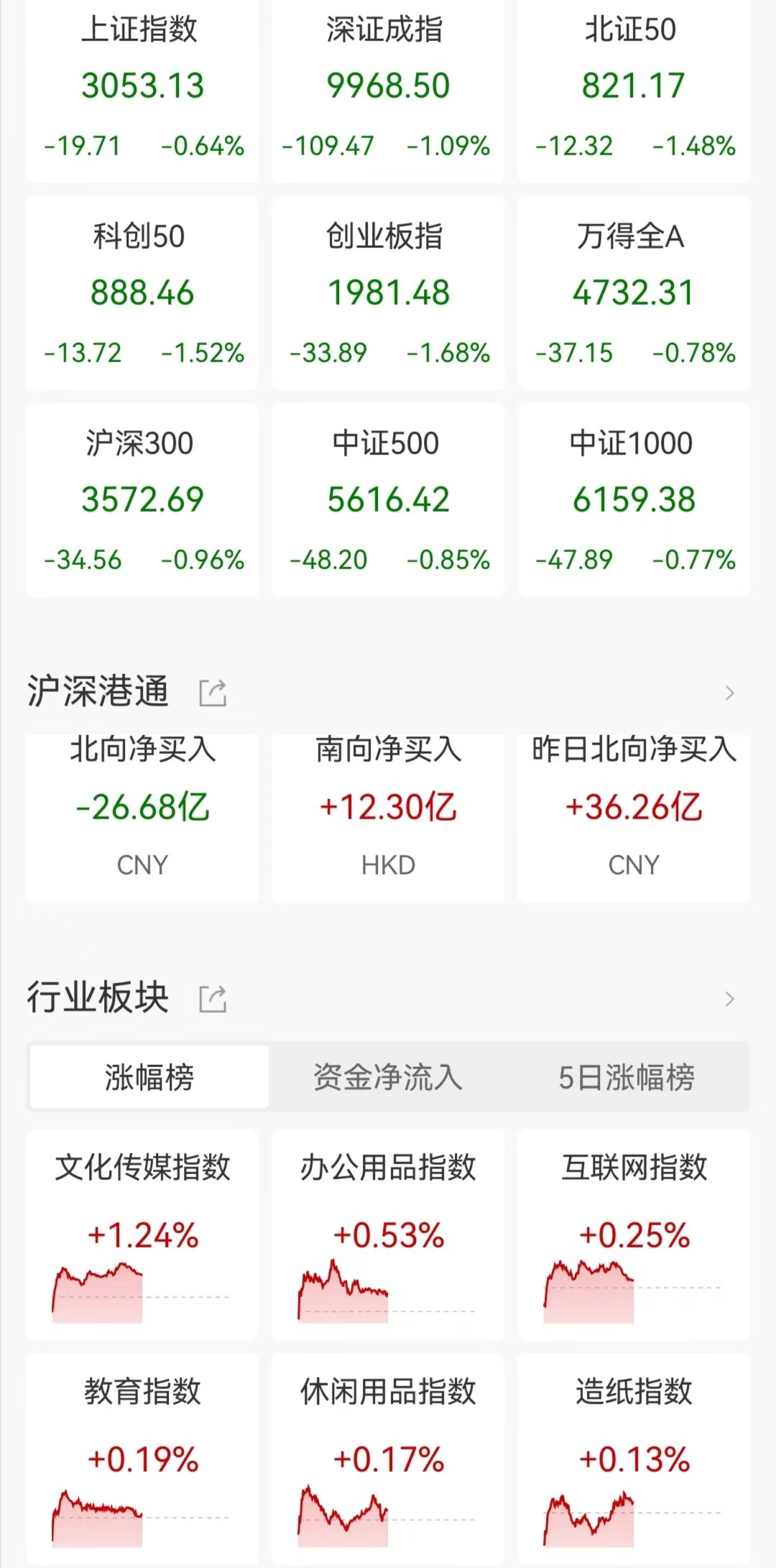The height and width of the screenshot is (1568, 776).
Task: Open the 万得全A index card
Action: 634,293
